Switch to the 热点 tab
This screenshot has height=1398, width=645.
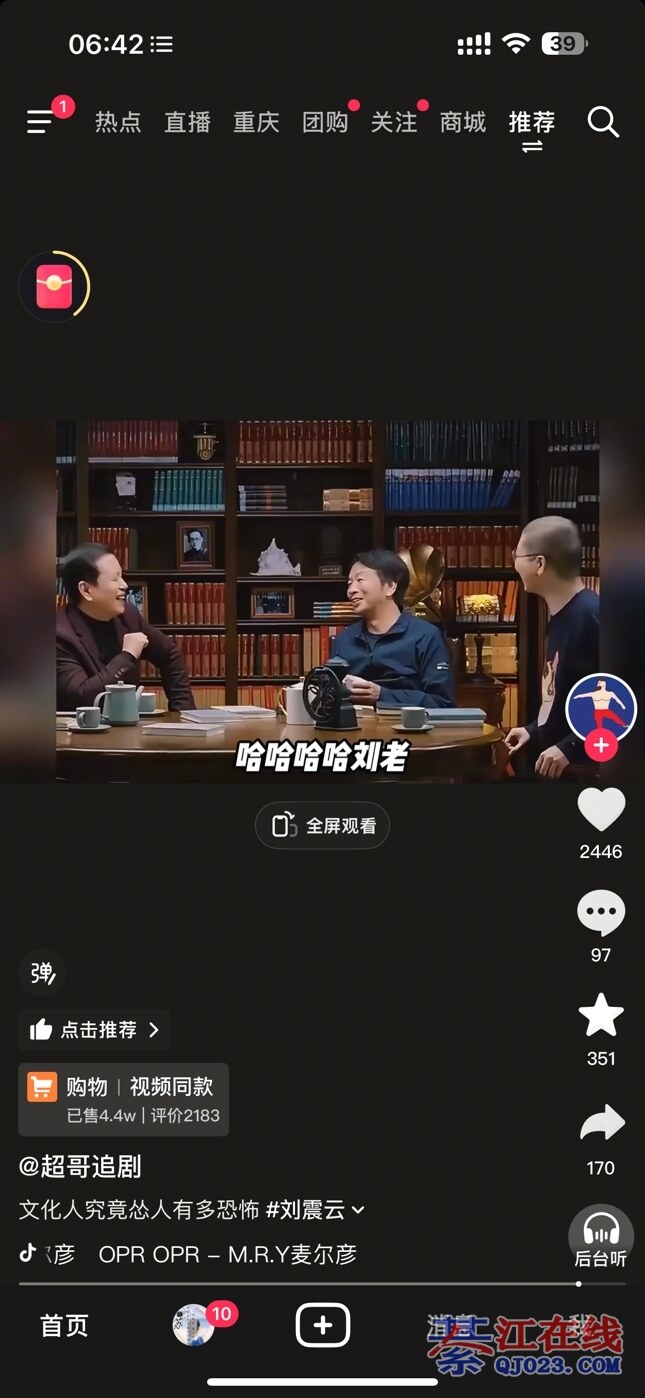click(x=118, y=123)
